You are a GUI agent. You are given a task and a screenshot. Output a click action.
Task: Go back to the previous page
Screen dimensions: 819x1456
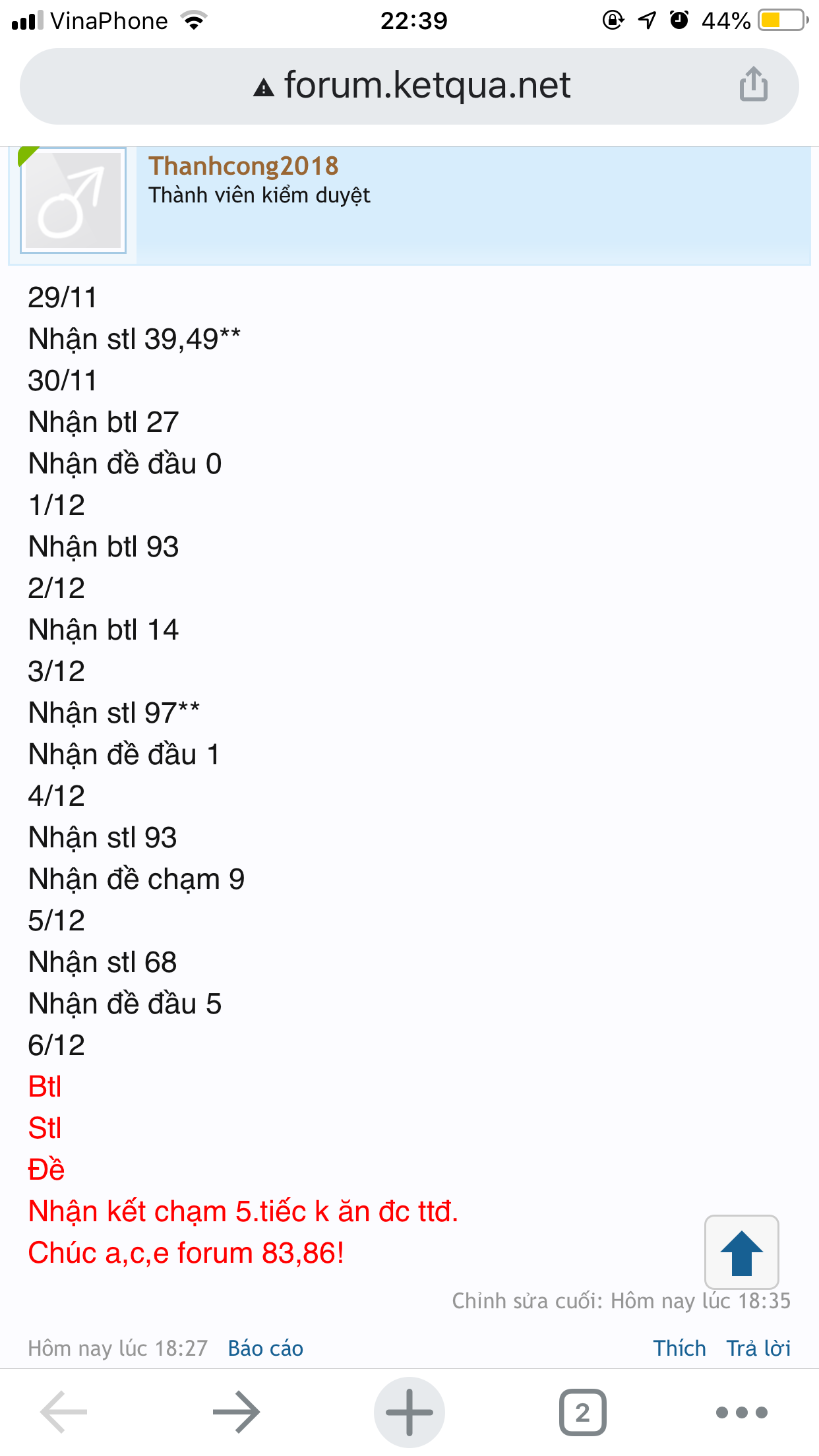pyautogui.click(x=64, y=1412)
